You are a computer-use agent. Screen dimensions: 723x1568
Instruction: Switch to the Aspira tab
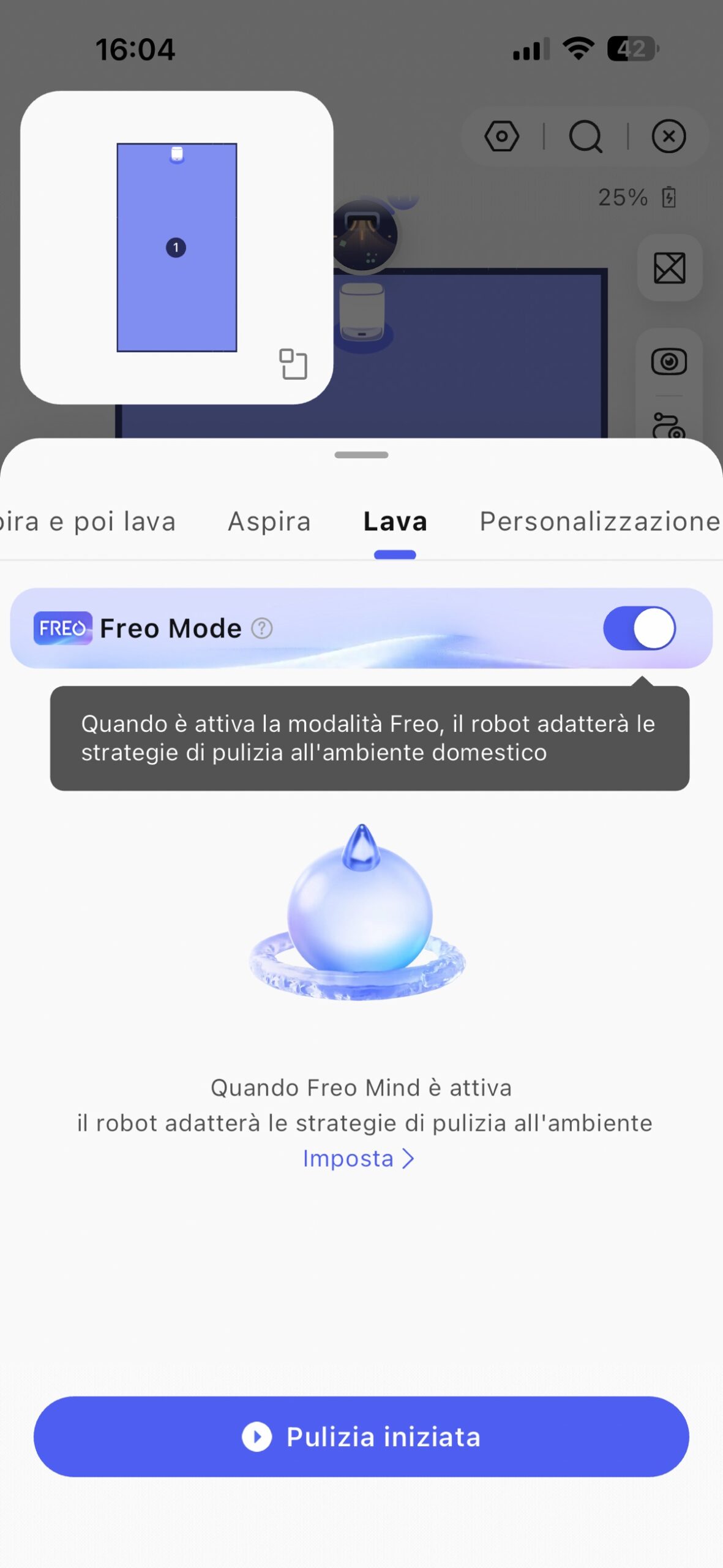(x=269, y=522)
